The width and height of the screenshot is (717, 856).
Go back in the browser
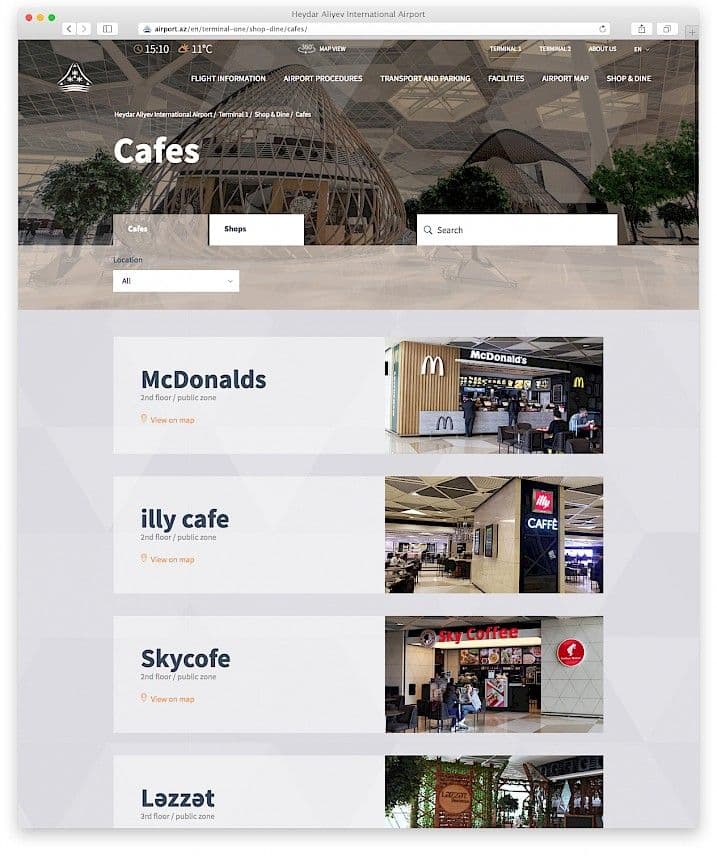(x=69, y=29)
